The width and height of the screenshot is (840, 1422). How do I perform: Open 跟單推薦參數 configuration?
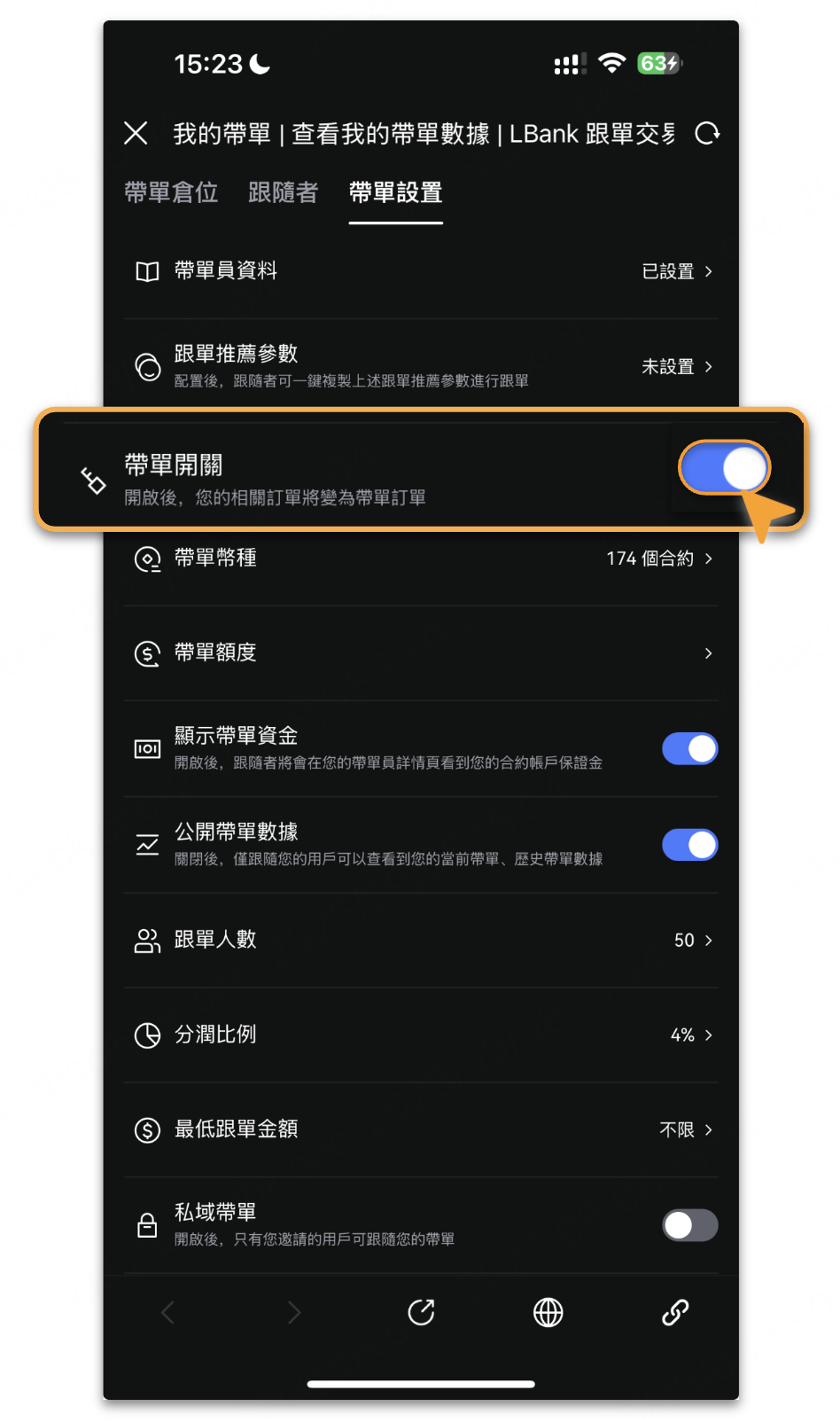[421, 365]
